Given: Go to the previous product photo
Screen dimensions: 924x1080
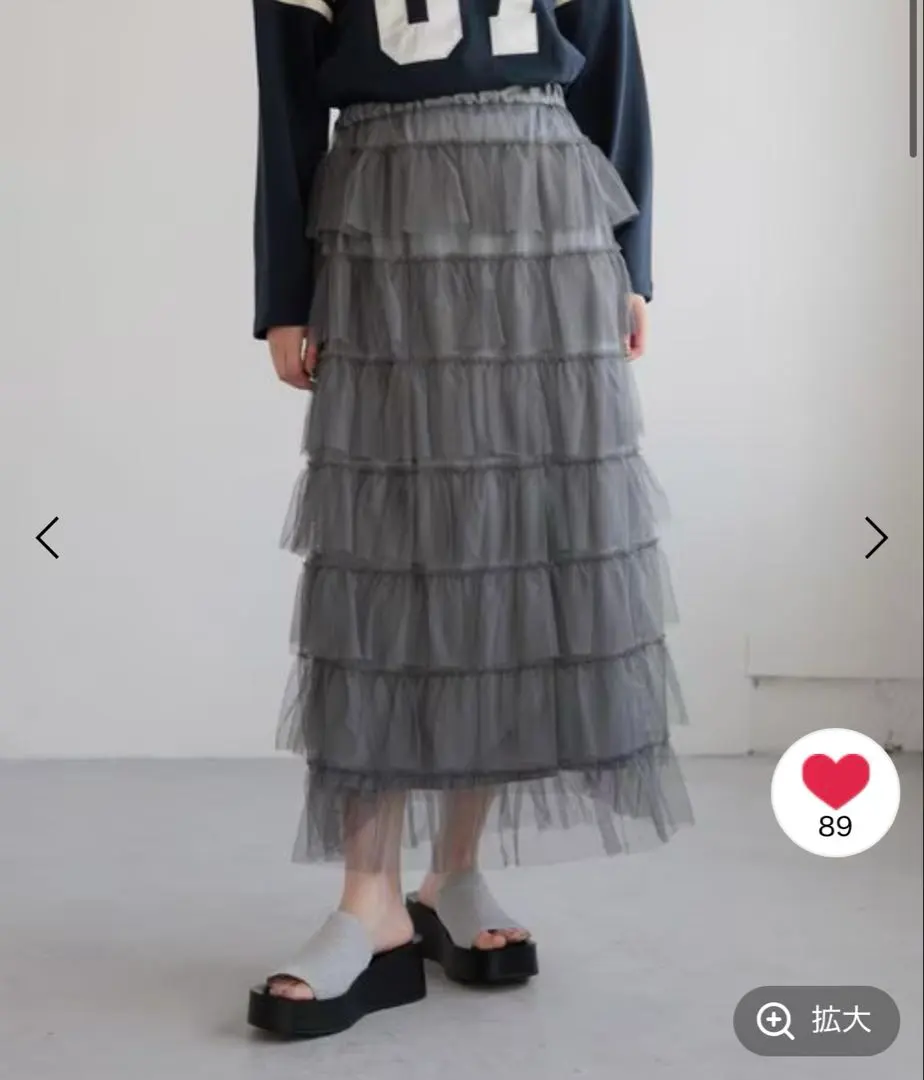Looking at the screenshot, I should [x=47, y=538].
